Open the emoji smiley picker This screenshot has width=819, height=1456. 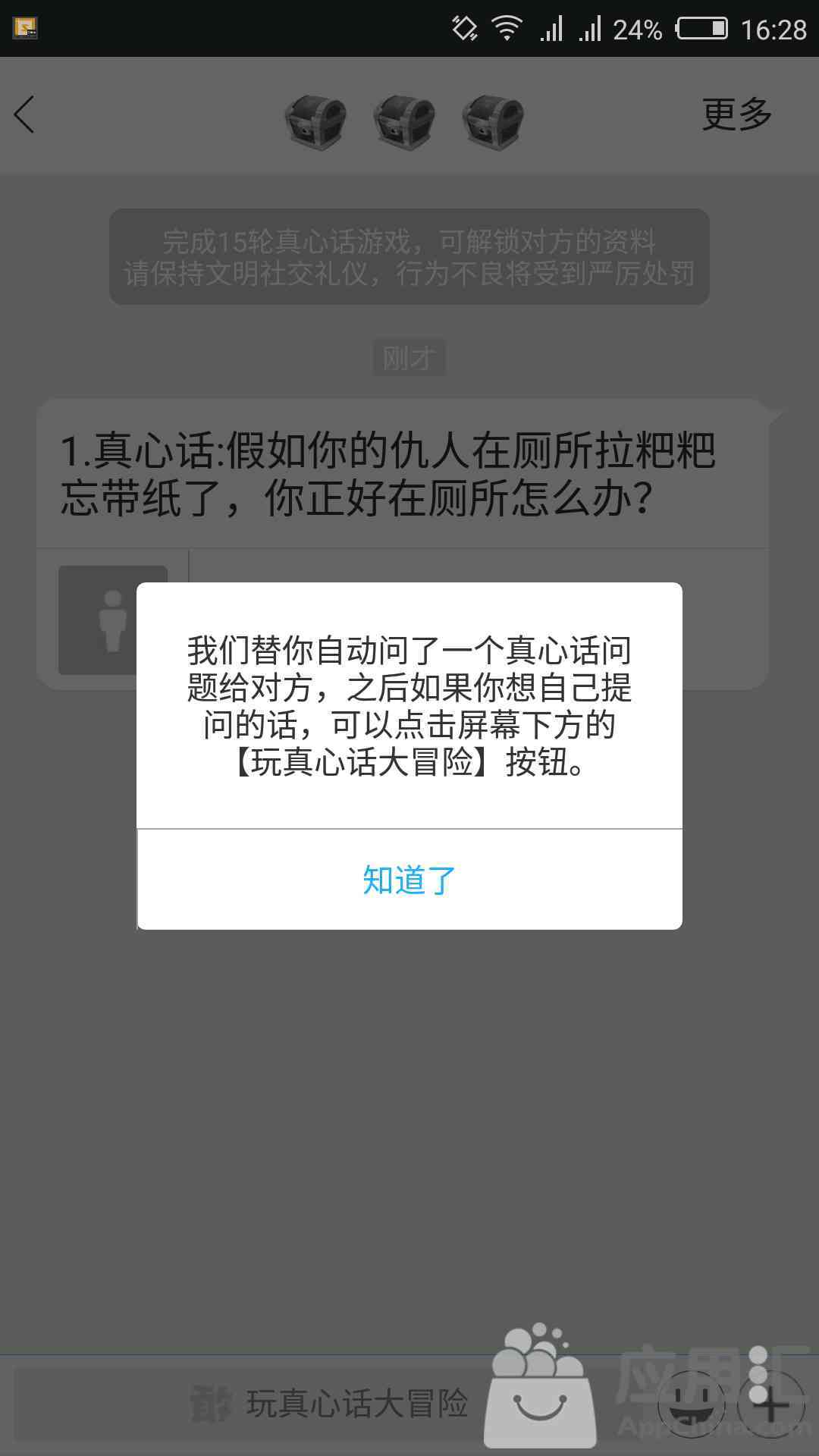pyautogui.click(x=690, y=1404)
